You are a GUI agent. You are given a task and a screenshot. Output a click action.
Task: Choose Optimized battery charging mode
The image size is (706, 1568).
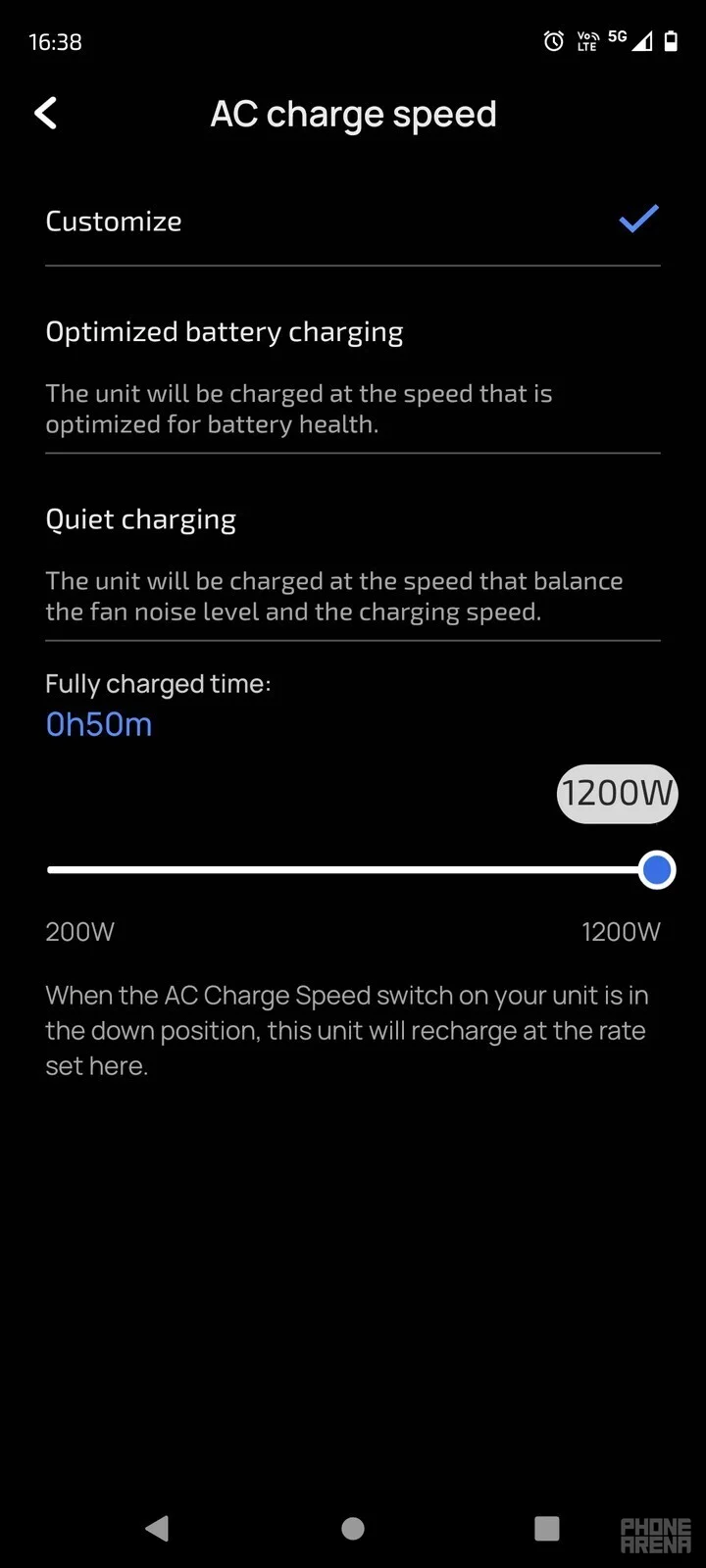(x=352, y=376)
